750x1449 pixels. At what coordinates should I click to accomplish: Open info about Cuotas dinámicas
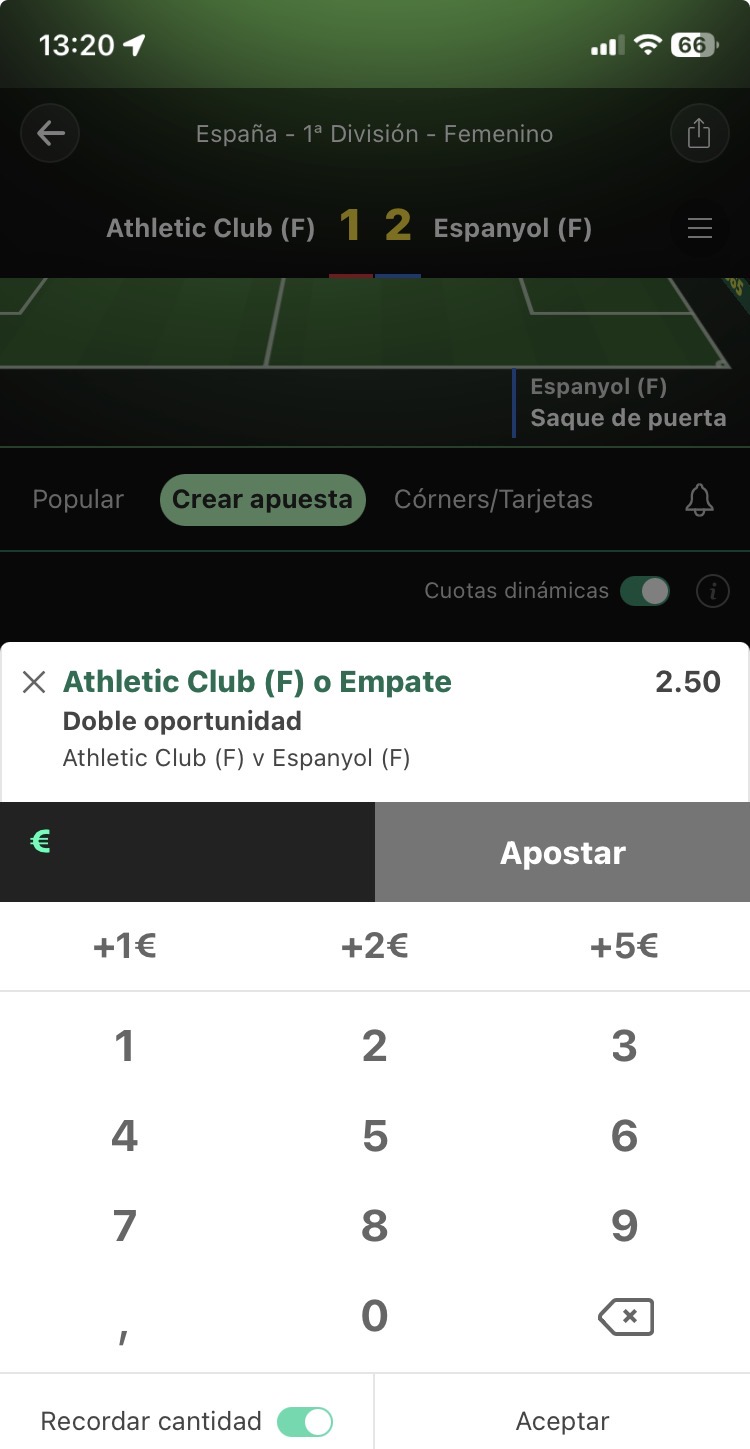712,591
